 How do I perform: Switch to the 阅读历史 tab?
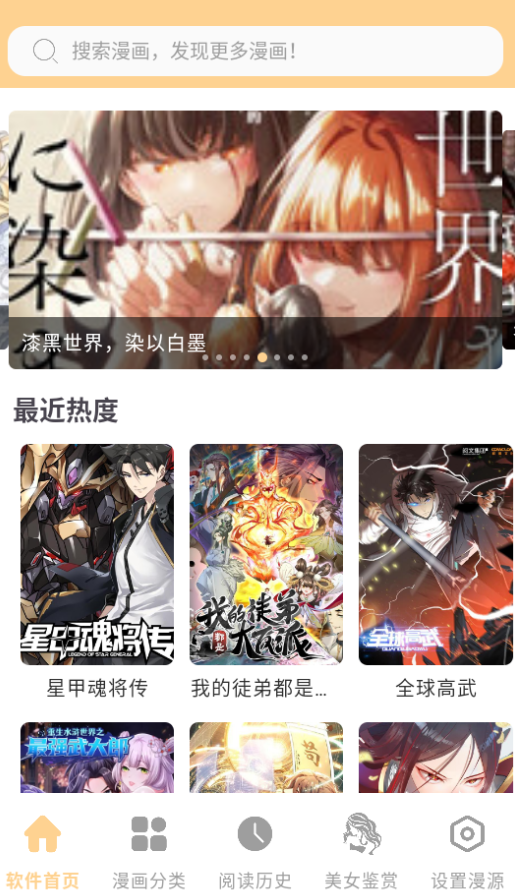pyautogui.click(x=255, y=851)
